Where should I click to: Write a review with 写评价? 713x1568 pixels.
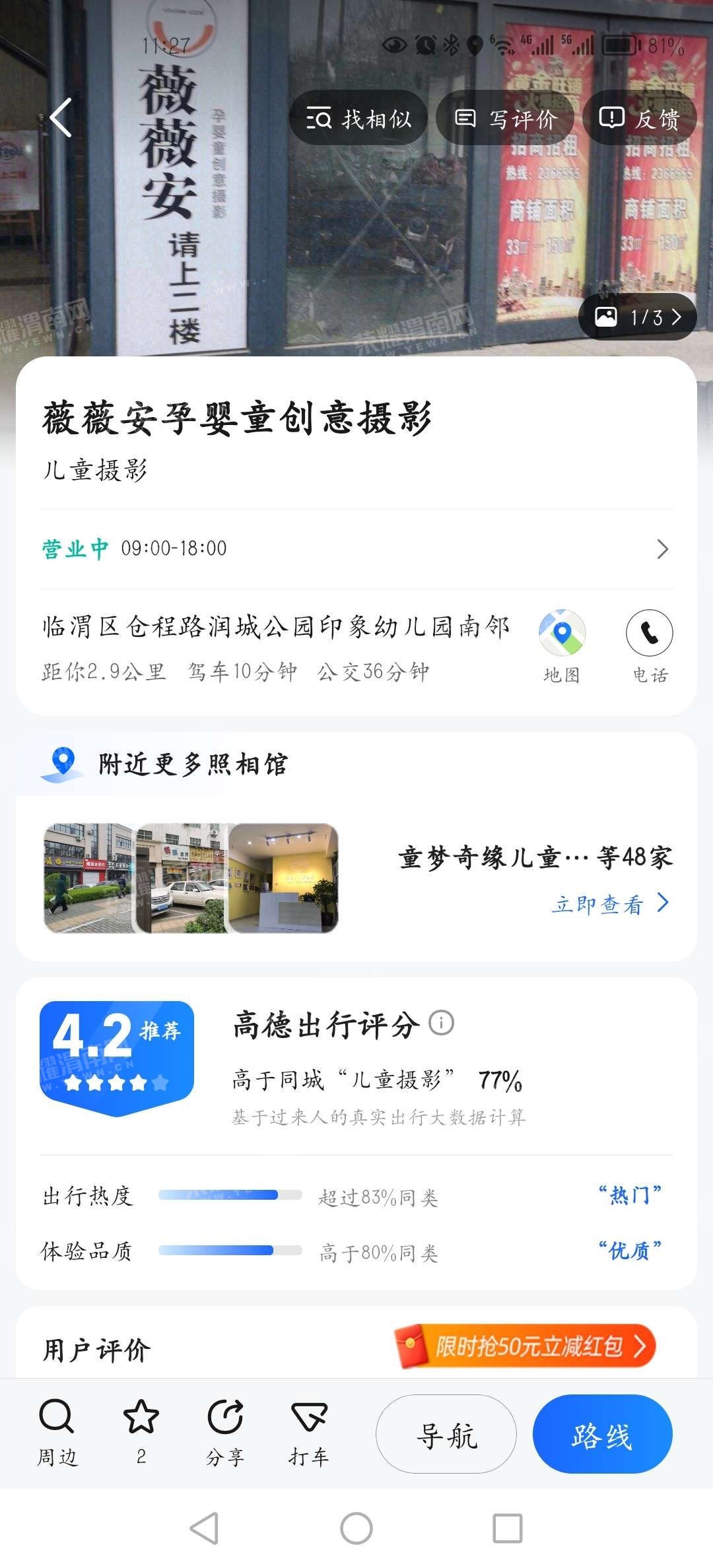point(506,119)
